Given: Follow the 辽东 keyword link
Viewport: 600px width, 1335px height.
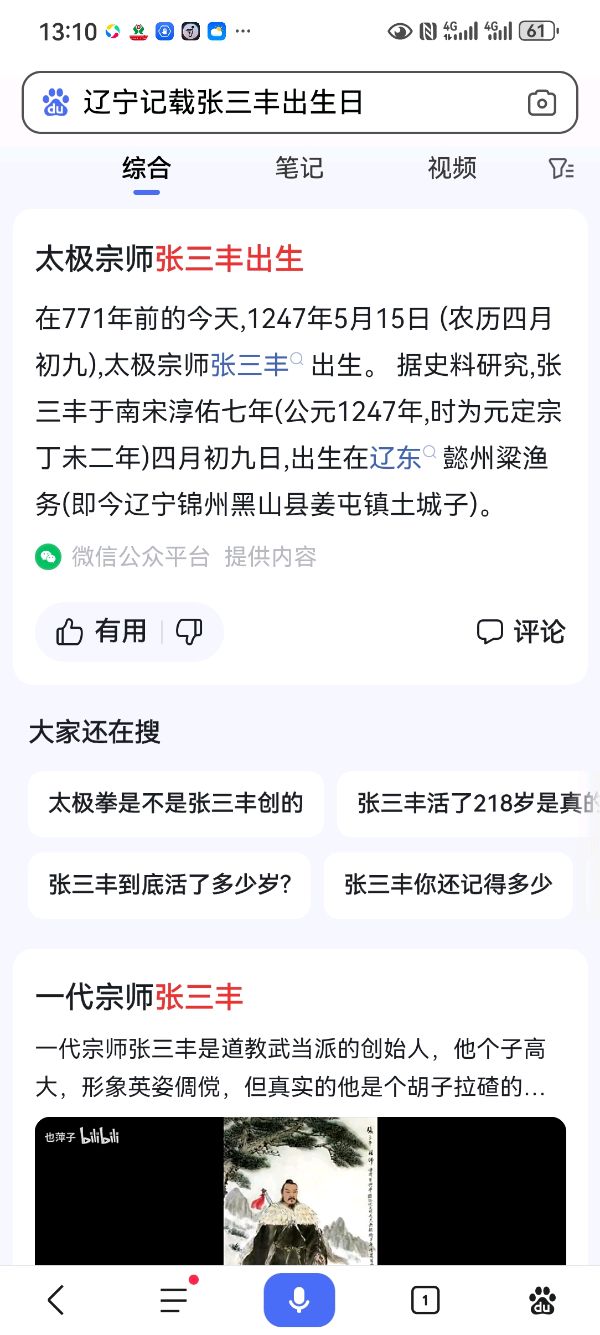Looking at the screenshot, I should coord(396,458).
